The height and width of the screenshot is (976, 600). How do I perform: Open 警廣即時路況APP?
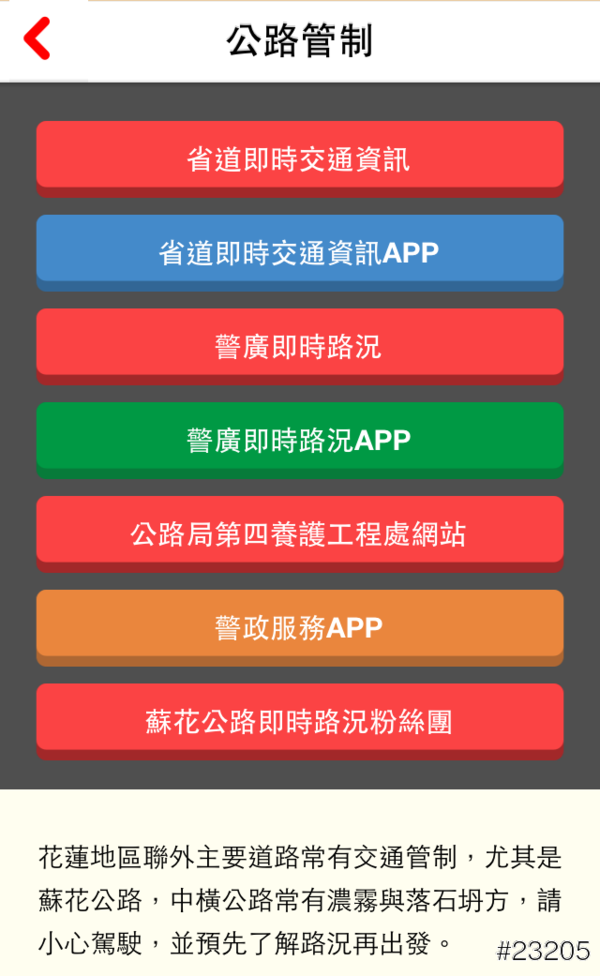300,440
